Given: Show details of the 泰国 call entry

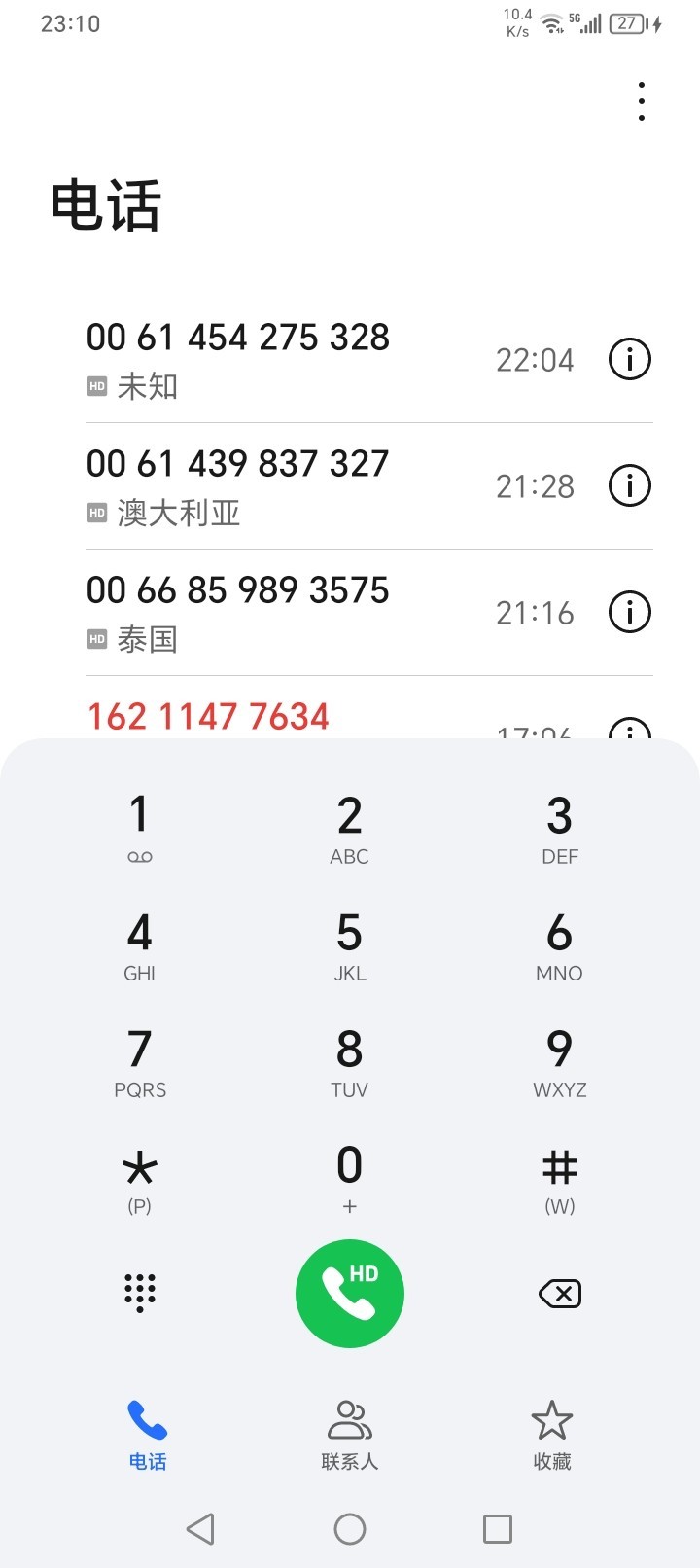Looking at the screenshot, I should pyautogui.click(x=629, y=613).
